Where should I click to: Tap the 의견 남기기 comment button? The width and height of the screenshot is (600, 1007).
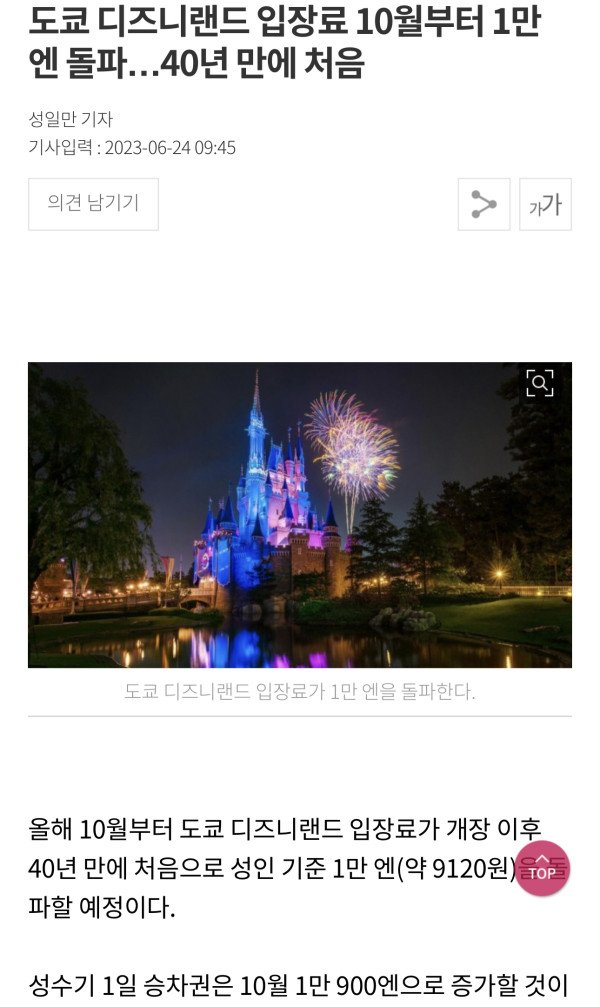click(93, 204)
